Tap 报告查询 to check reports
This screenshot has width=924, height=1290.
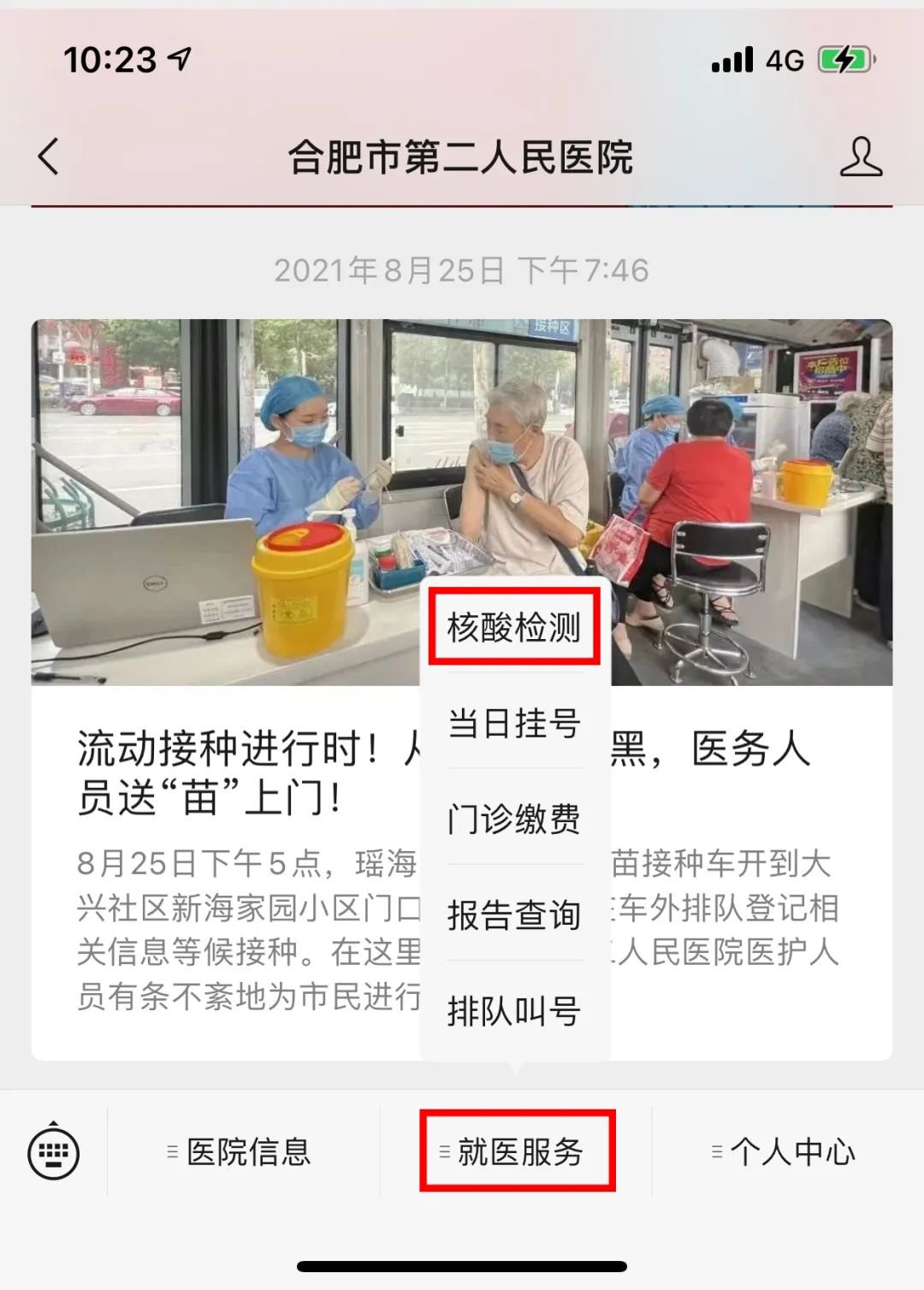point(514,915)
